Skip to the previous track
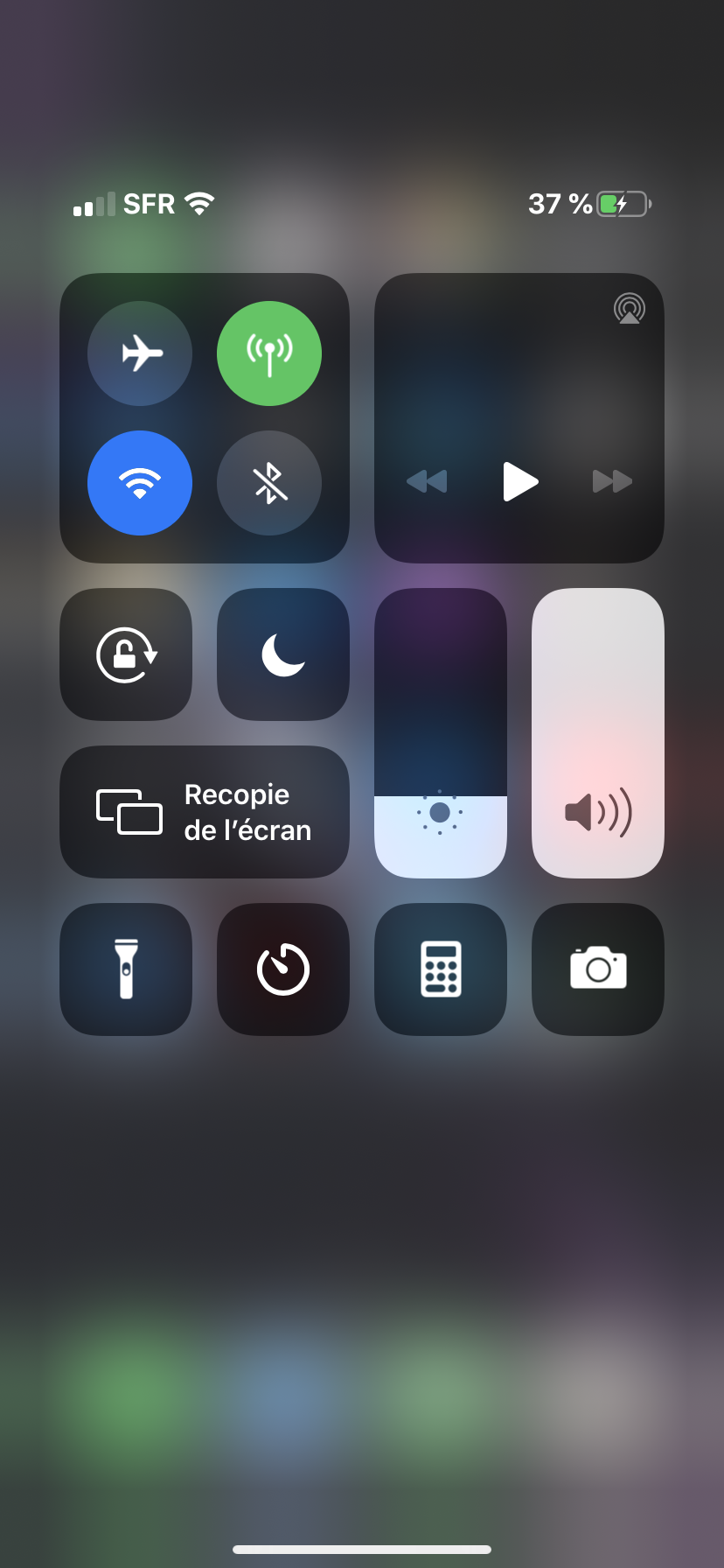 tap(427, 481)
